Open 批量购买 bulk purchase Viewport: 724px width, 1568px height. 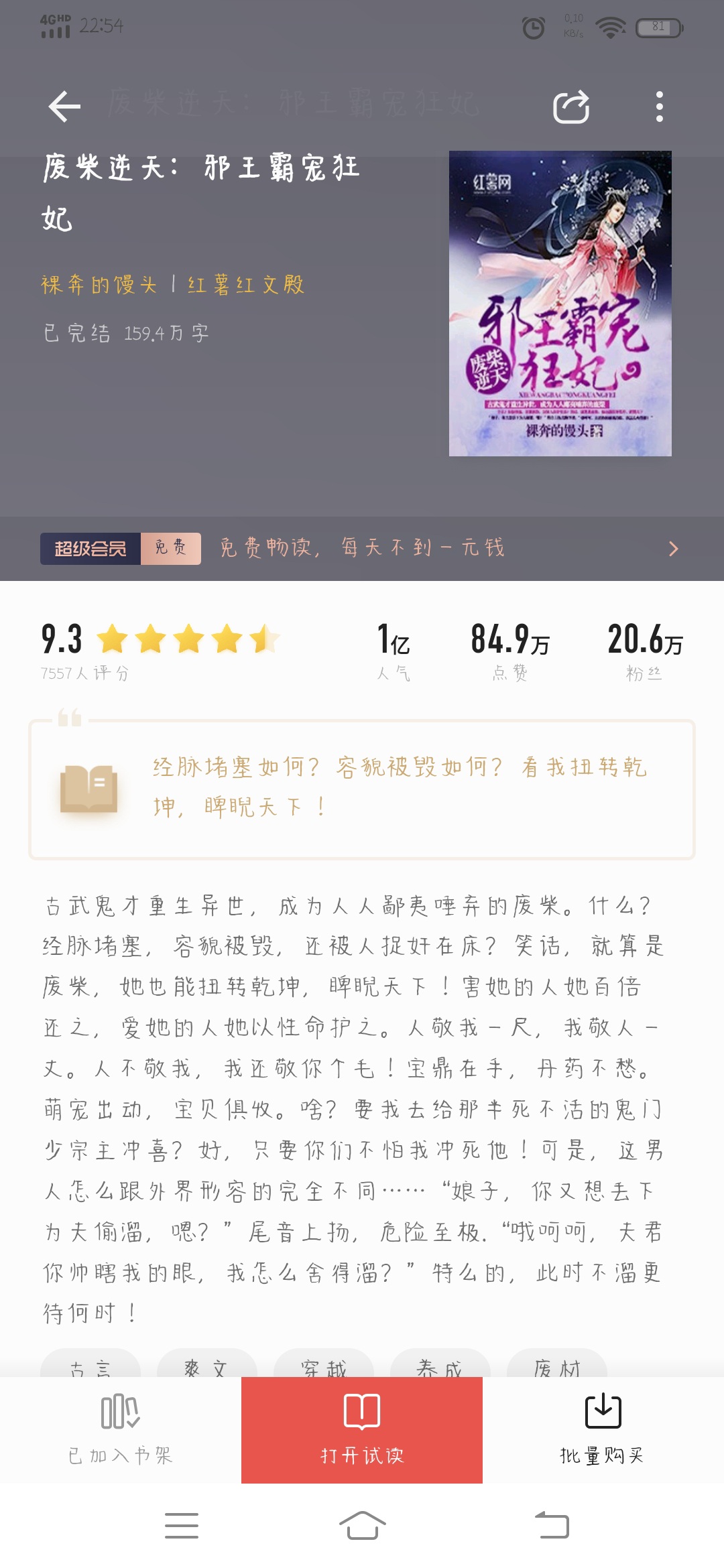tap(602, 1429)
